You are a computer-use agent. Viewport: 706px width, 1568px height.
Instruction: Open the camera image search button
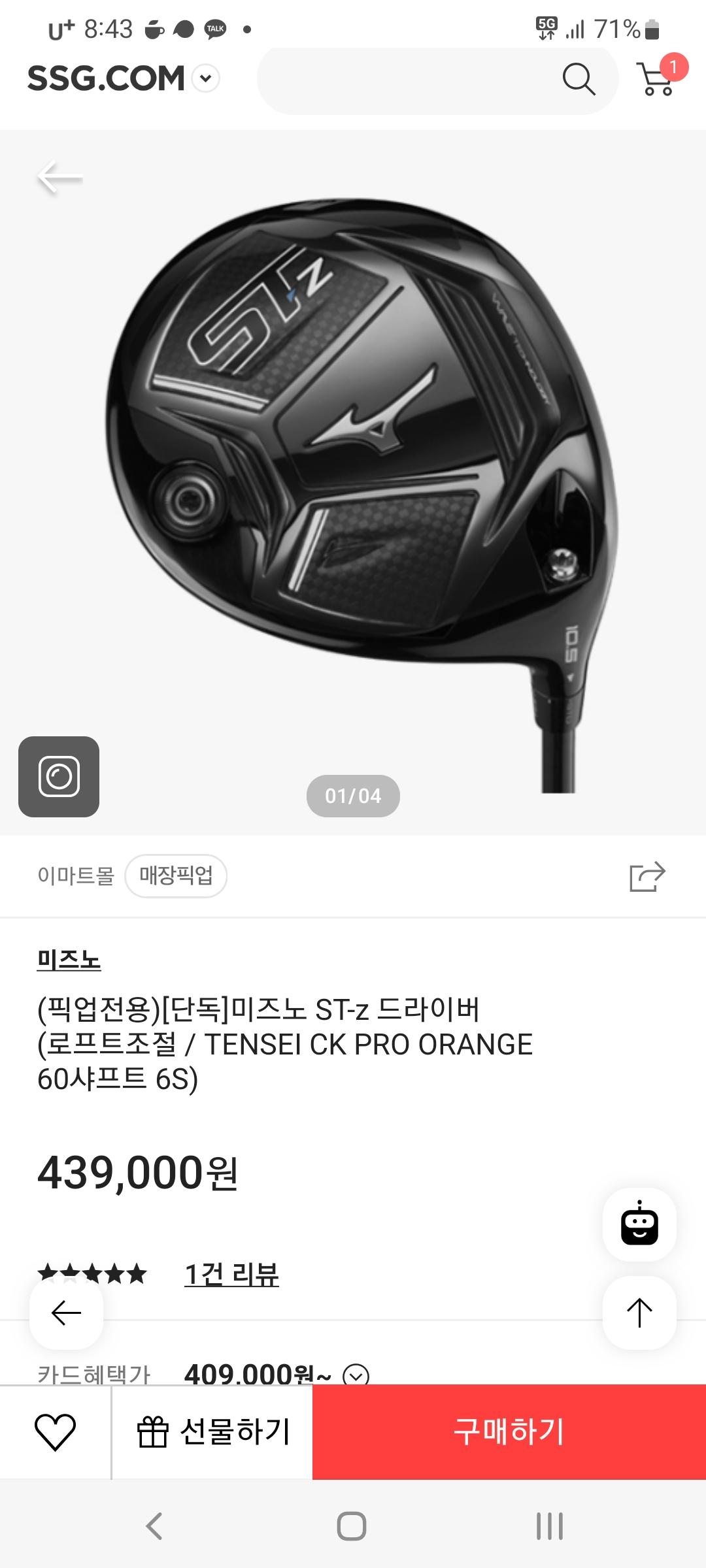(59, 777)
